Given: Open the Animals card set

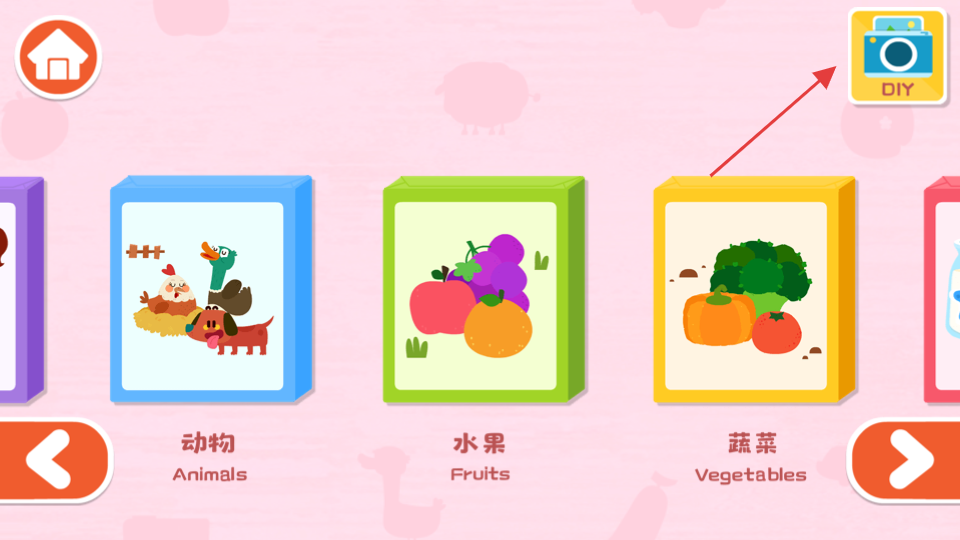Looking at the screenshot, I should (x=209, y=290).
